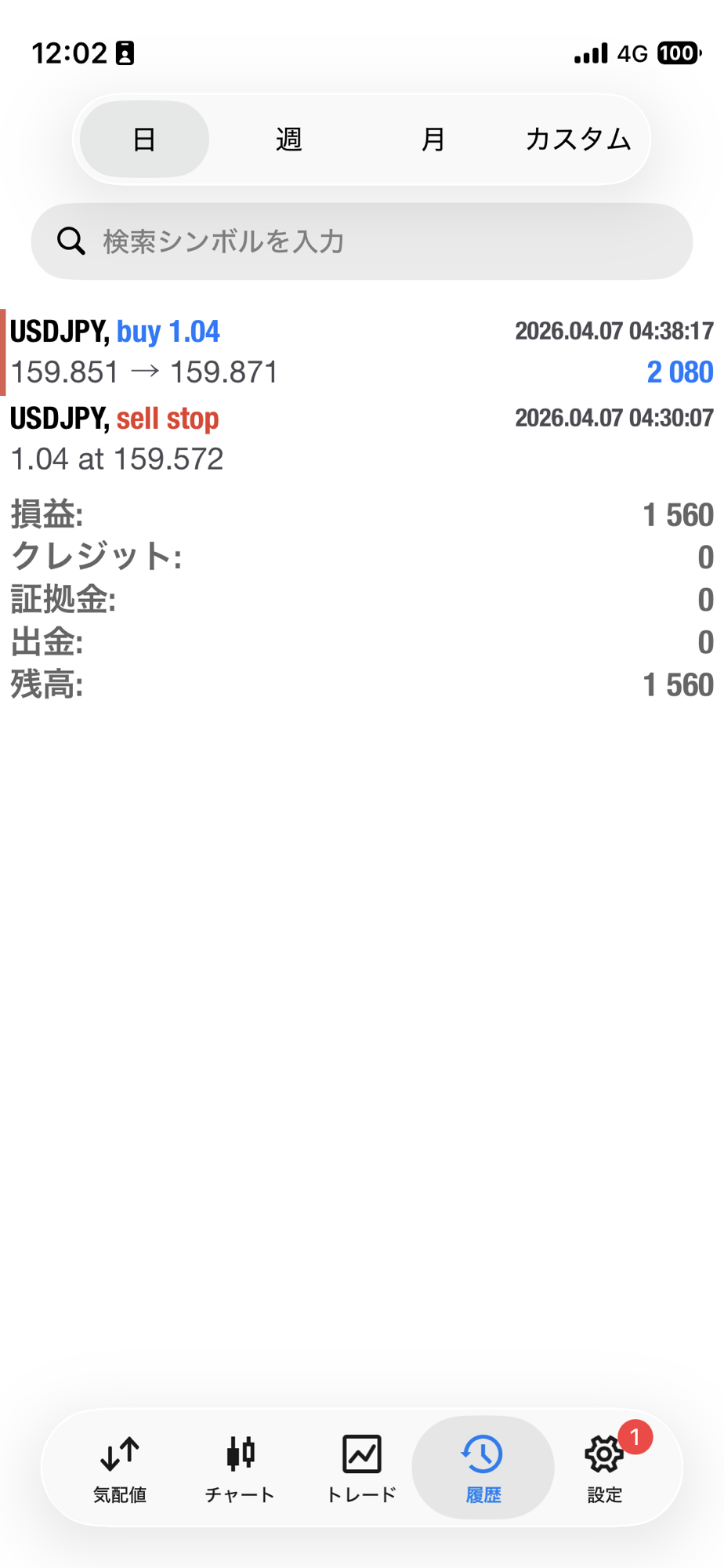Open the USDJPY buy 1.04 trade details

coord(361,351)
